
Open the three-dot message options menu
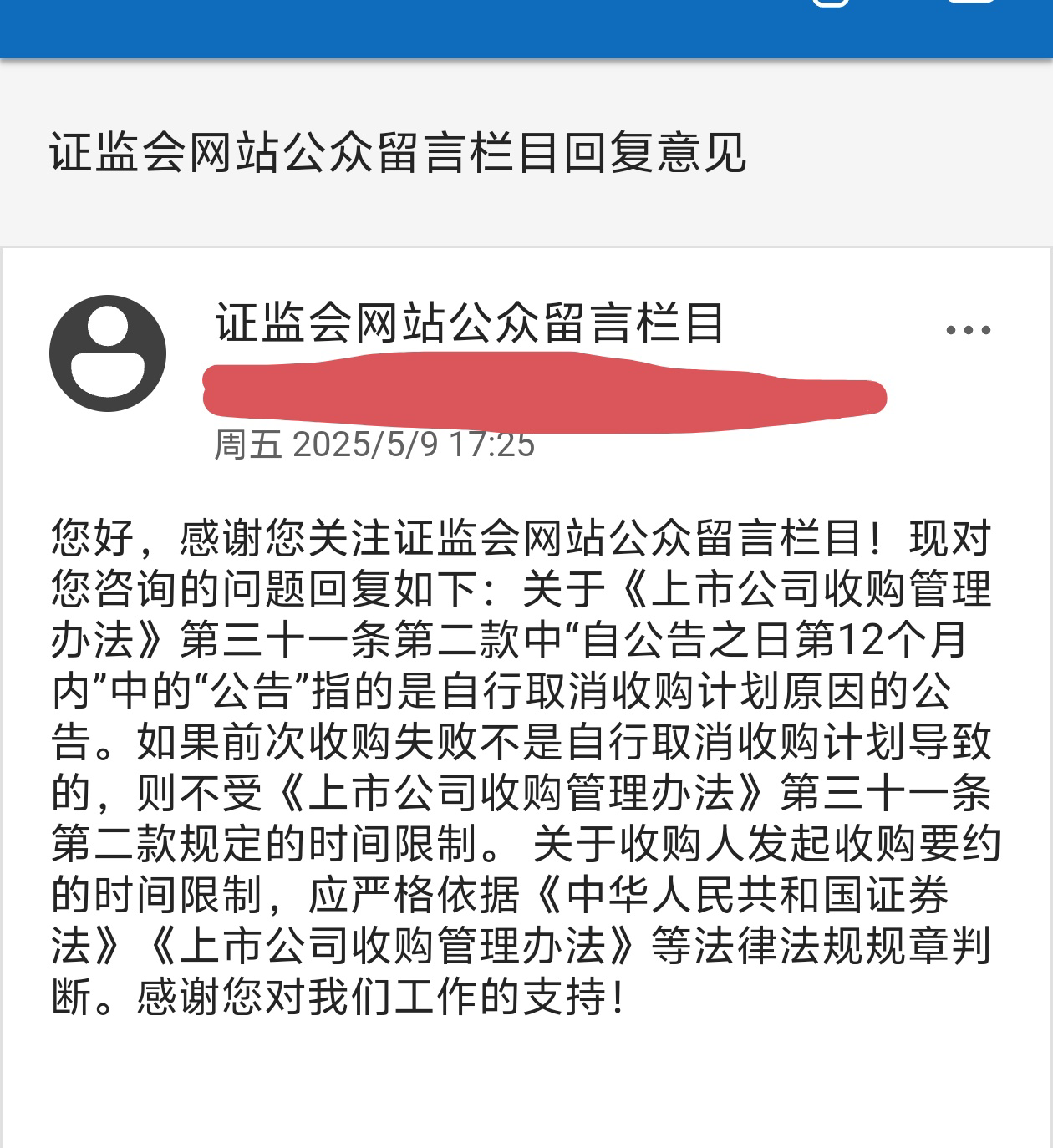968,330
